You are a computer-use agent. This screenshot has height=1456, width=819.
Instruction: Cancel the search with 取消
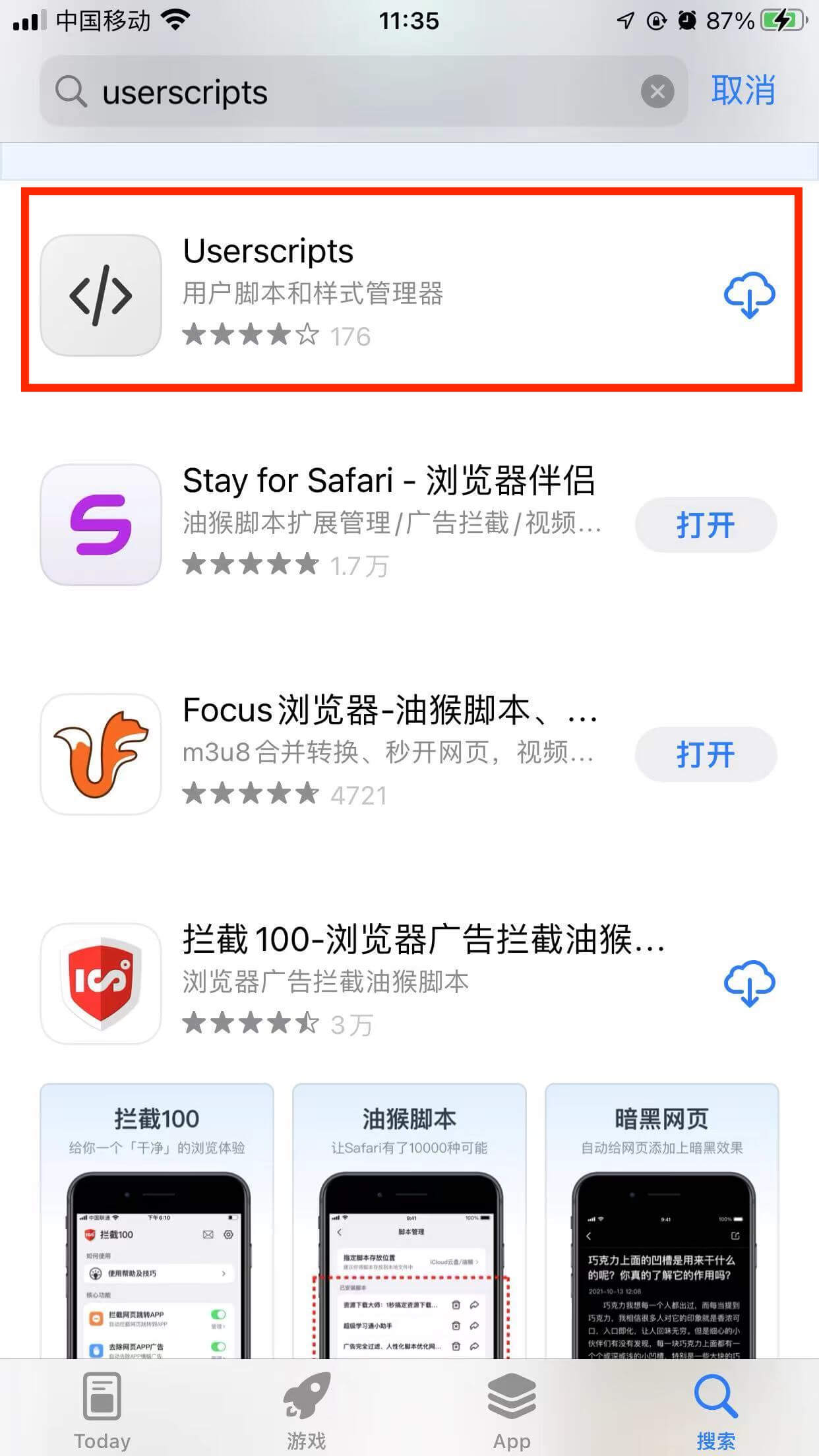tap(743, 90)
